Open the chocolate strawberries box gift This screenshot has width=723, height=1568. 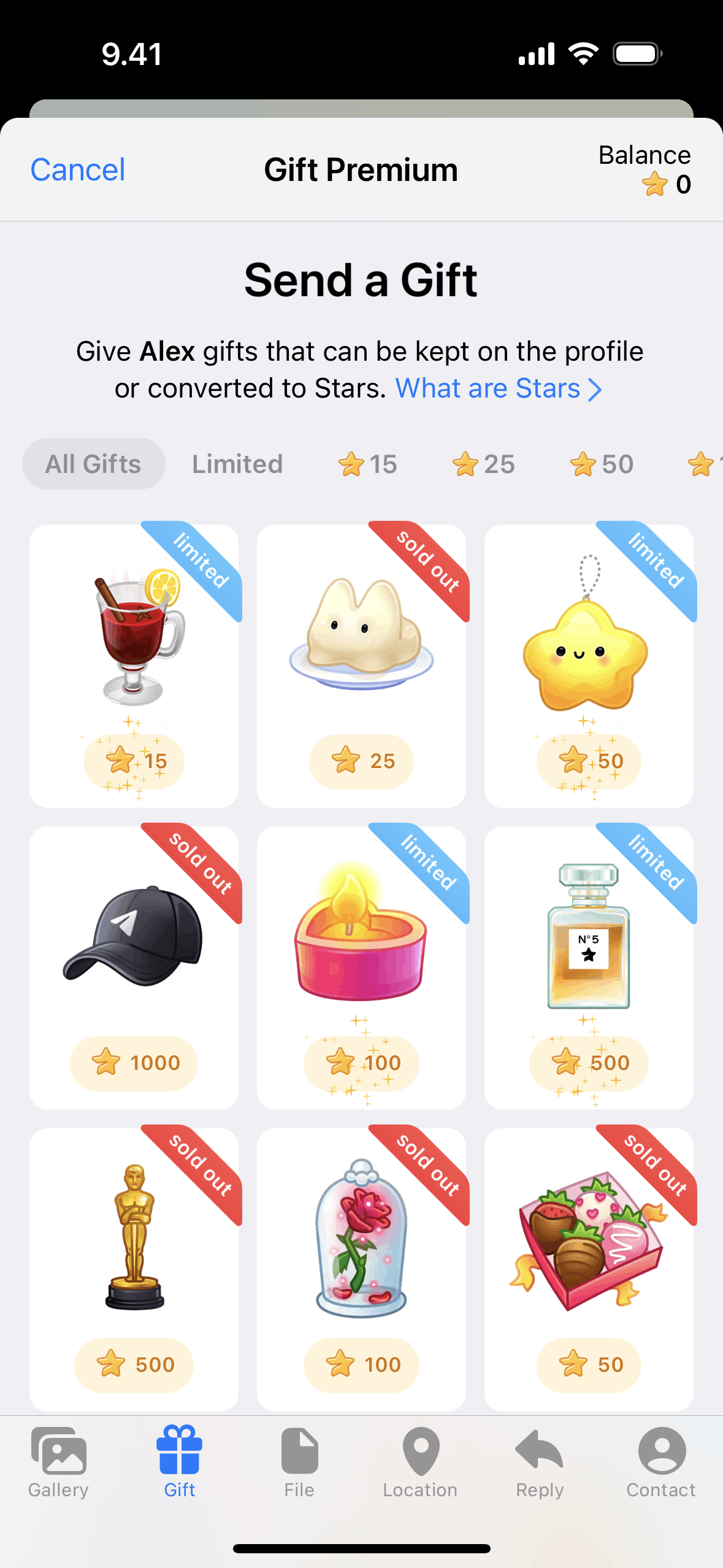589,1269
